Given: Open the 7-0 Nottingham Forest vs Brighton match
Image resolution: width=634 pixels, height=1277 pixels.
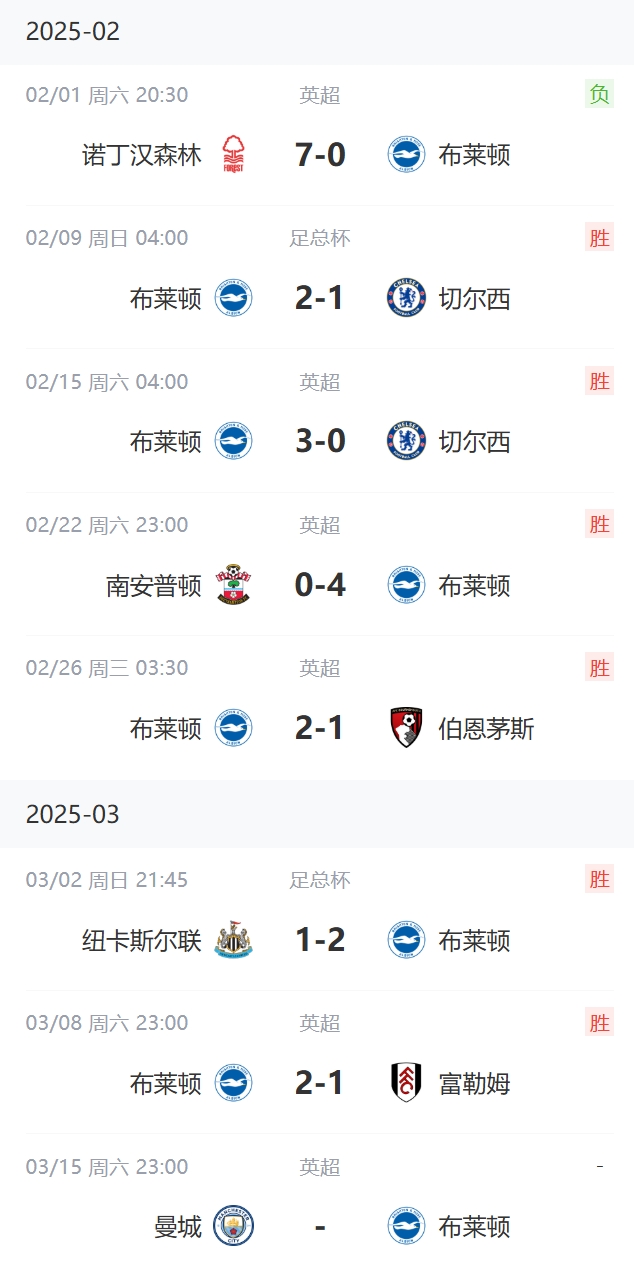Looking at the screenshot, I should pos(319,155).
